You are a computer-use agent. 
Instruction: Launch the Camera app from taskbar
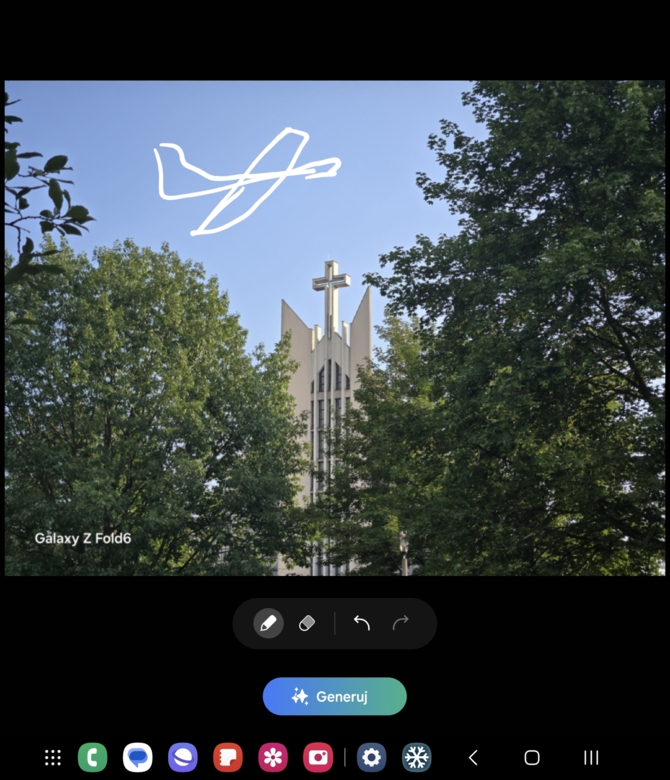click(318, 757)
